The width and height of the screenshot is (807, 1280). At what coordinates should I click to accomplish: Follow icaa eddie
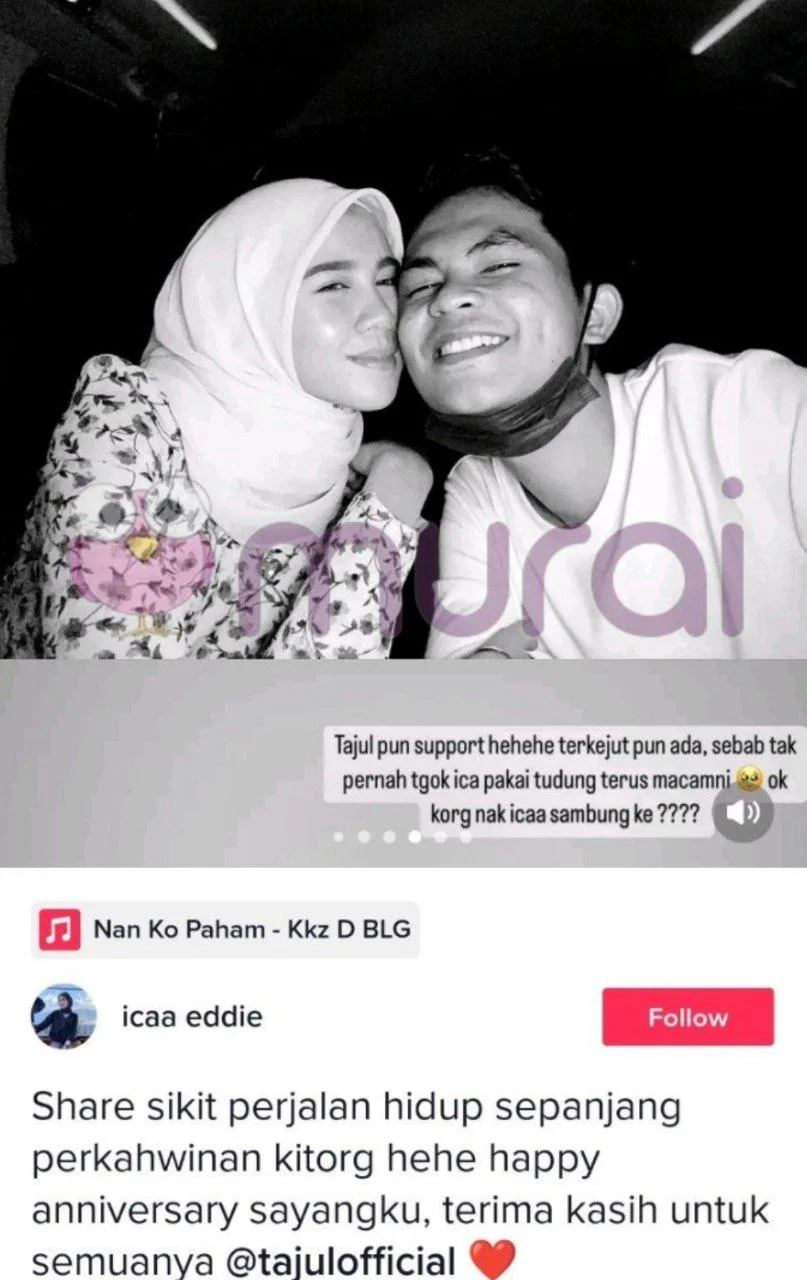click(x=687, y=1018)
